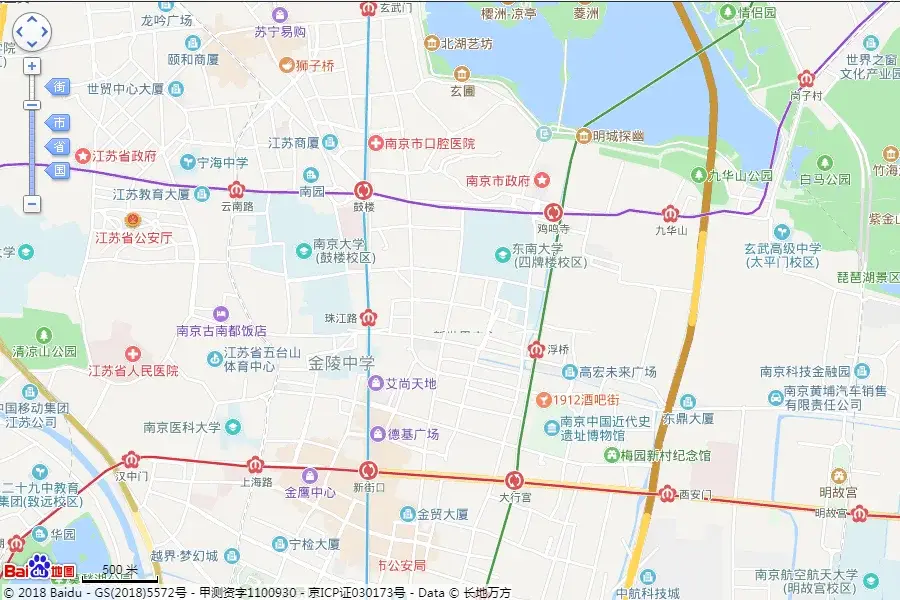This screenshot has height=600, width=900.
Task: Open the 德基广场 shopping marker
Action: [x=377, y=434]
